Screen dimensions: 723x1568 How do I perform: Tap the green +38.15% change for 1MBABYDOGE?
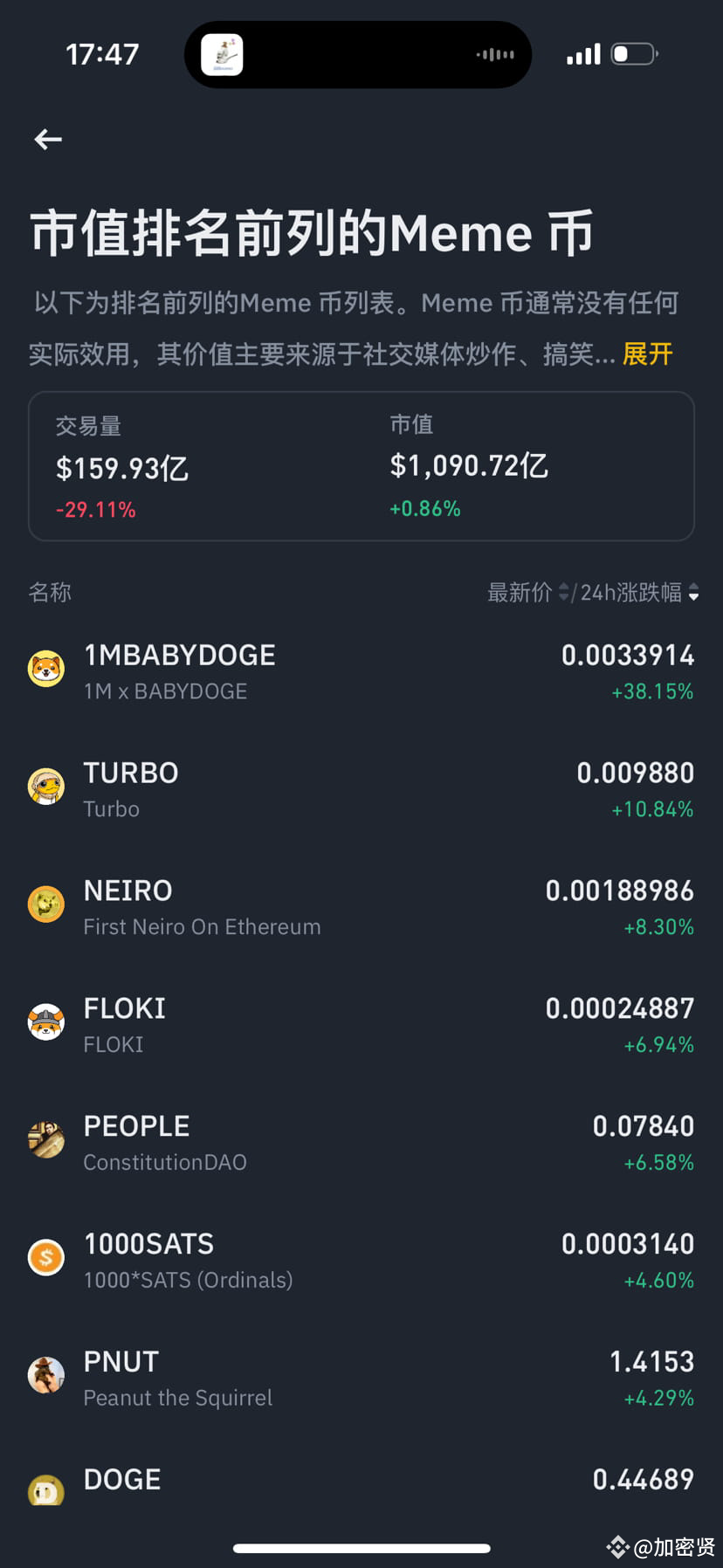click(652, 691)
